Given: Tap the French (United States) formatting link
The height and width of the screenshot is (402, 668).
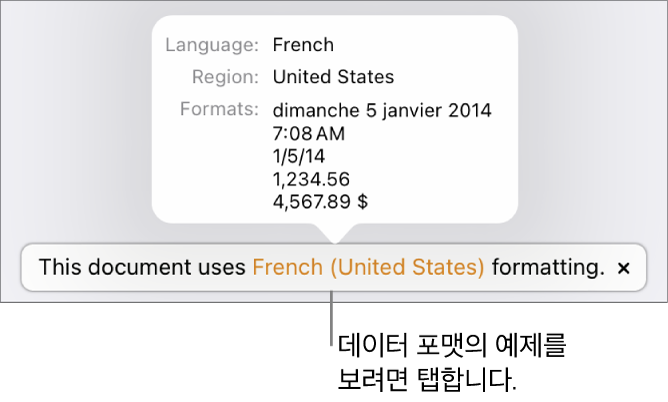Looking at the screenshot, I should pos(368,268).
